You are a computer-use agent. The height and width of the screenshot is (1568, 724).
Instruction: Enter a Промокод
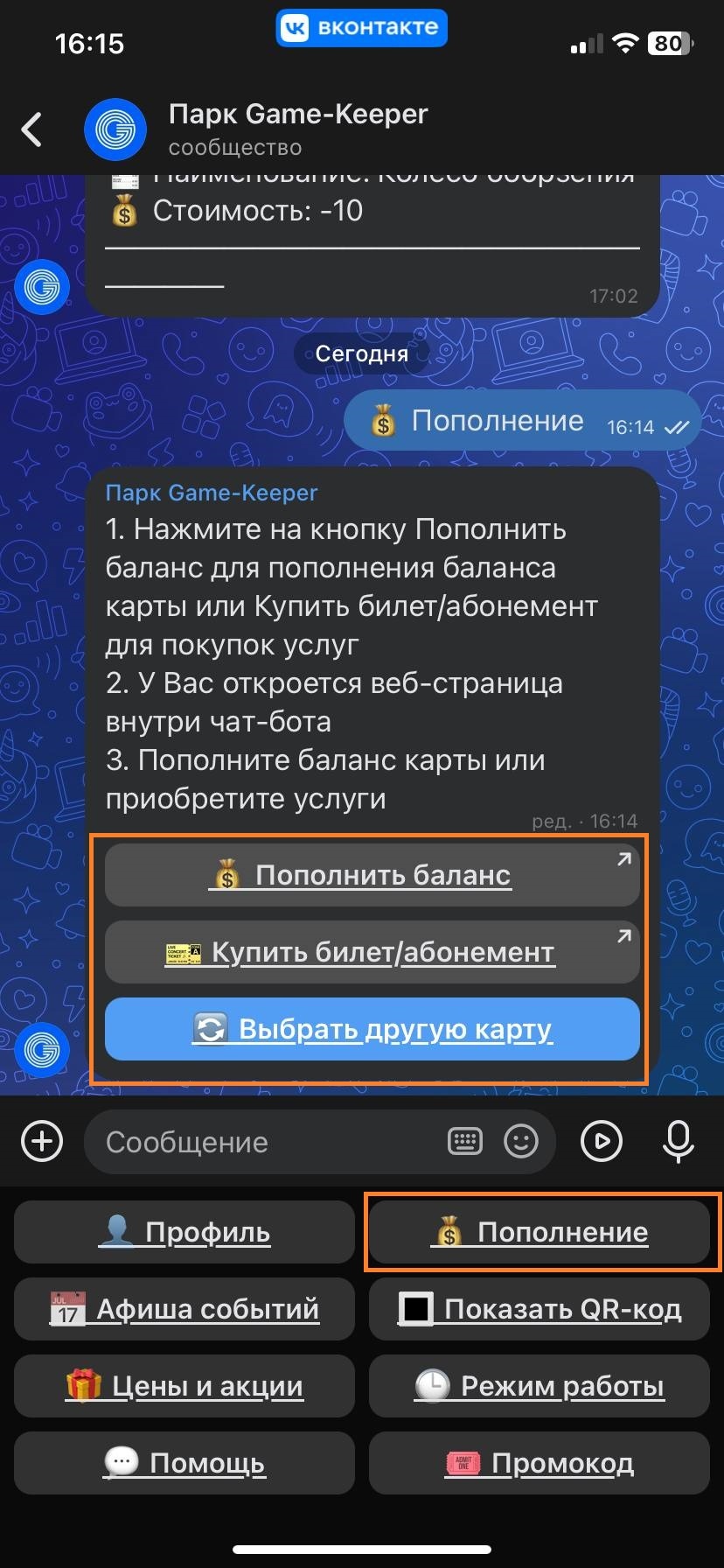[x=540, y=1463]
